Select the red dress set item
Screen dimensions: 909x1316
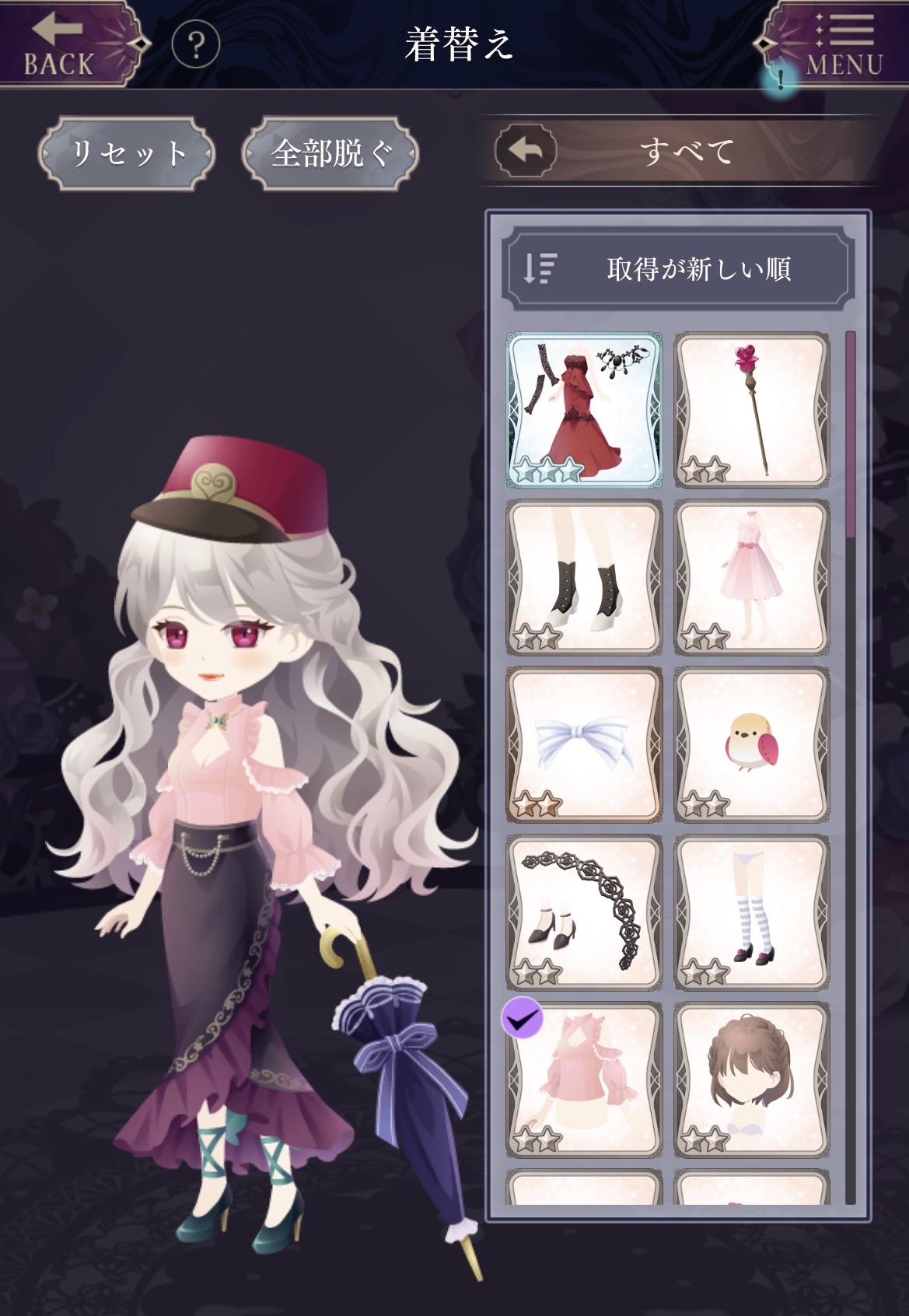[x=585, y=410]
